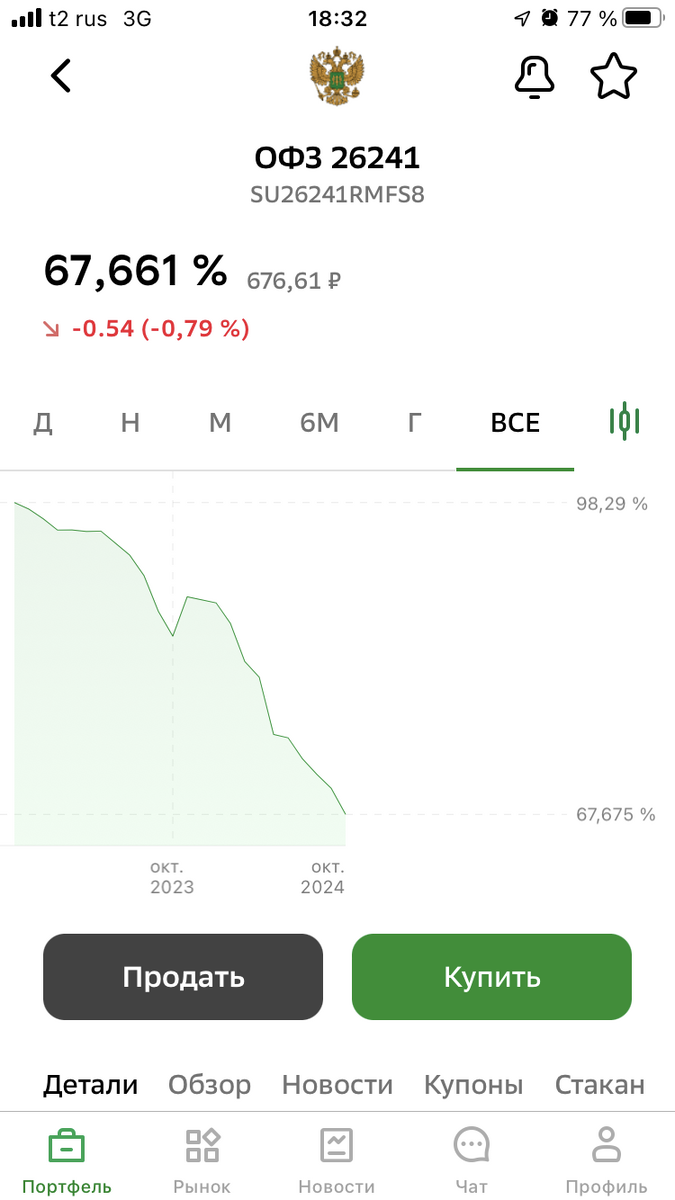Viewport: 675px width, 1200px height.
Task: Show the М chart period
Action: click(220, 423)
